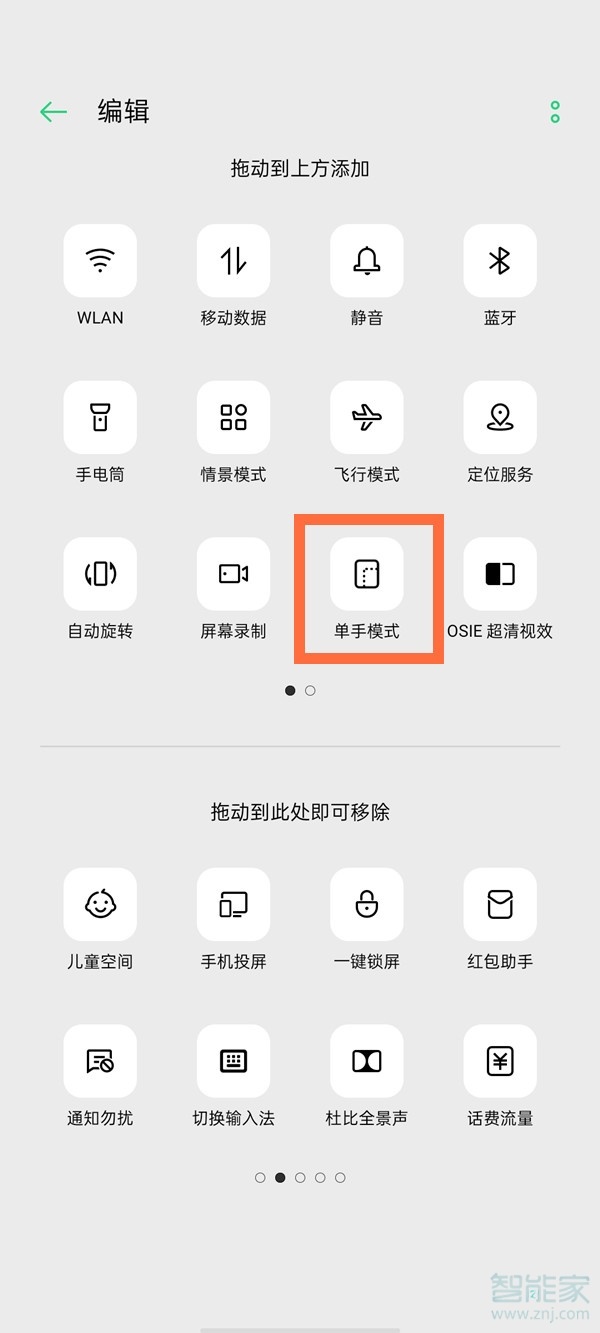The width and height of the screenshot is (600, 1333).
Task: Open the two-dot overflow menu
Action: pos(555,112)
